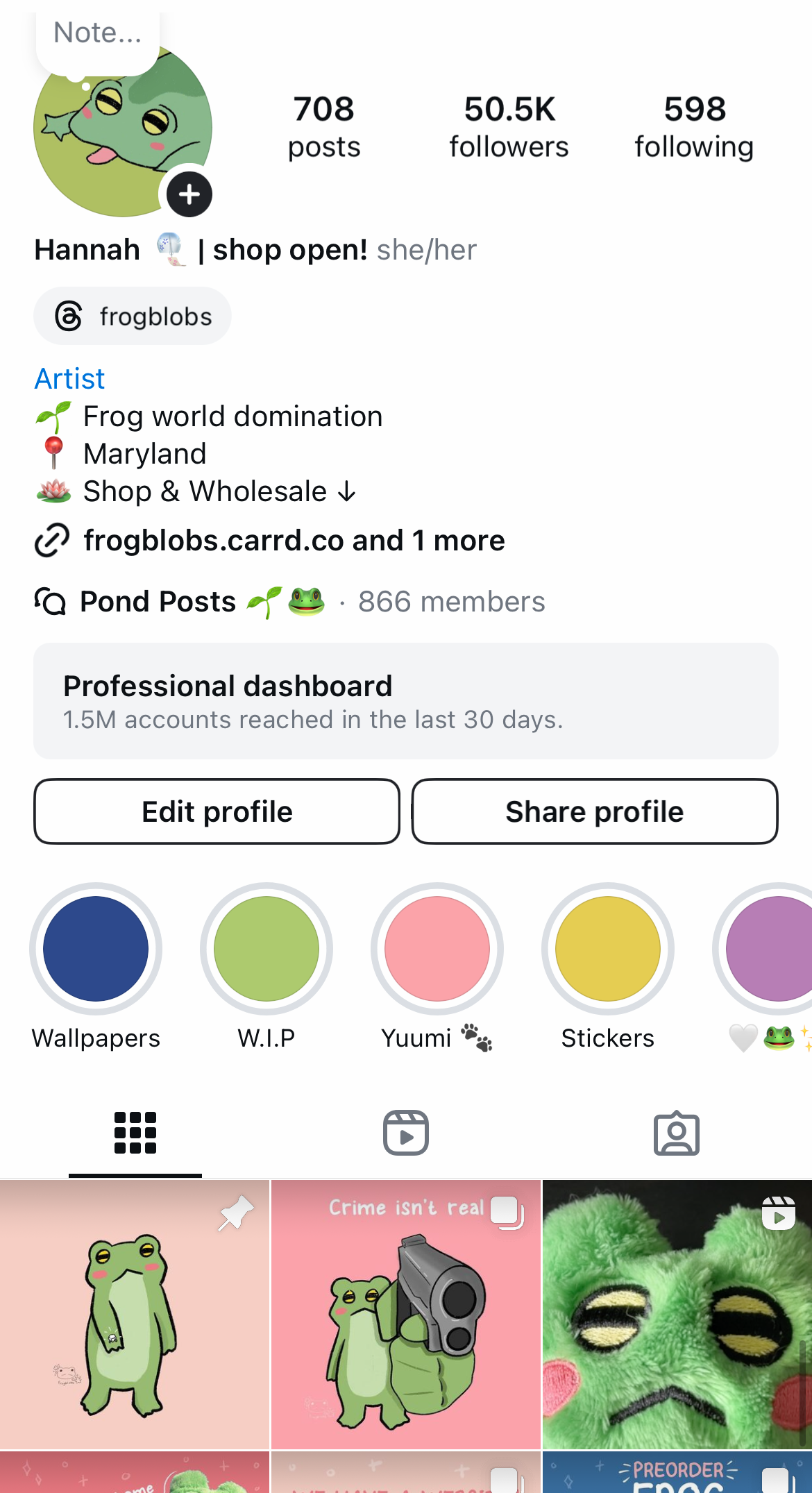Screen dimensions: 812x1493
Task: Switch to the posts grid tab
Action: (135, 1133)
